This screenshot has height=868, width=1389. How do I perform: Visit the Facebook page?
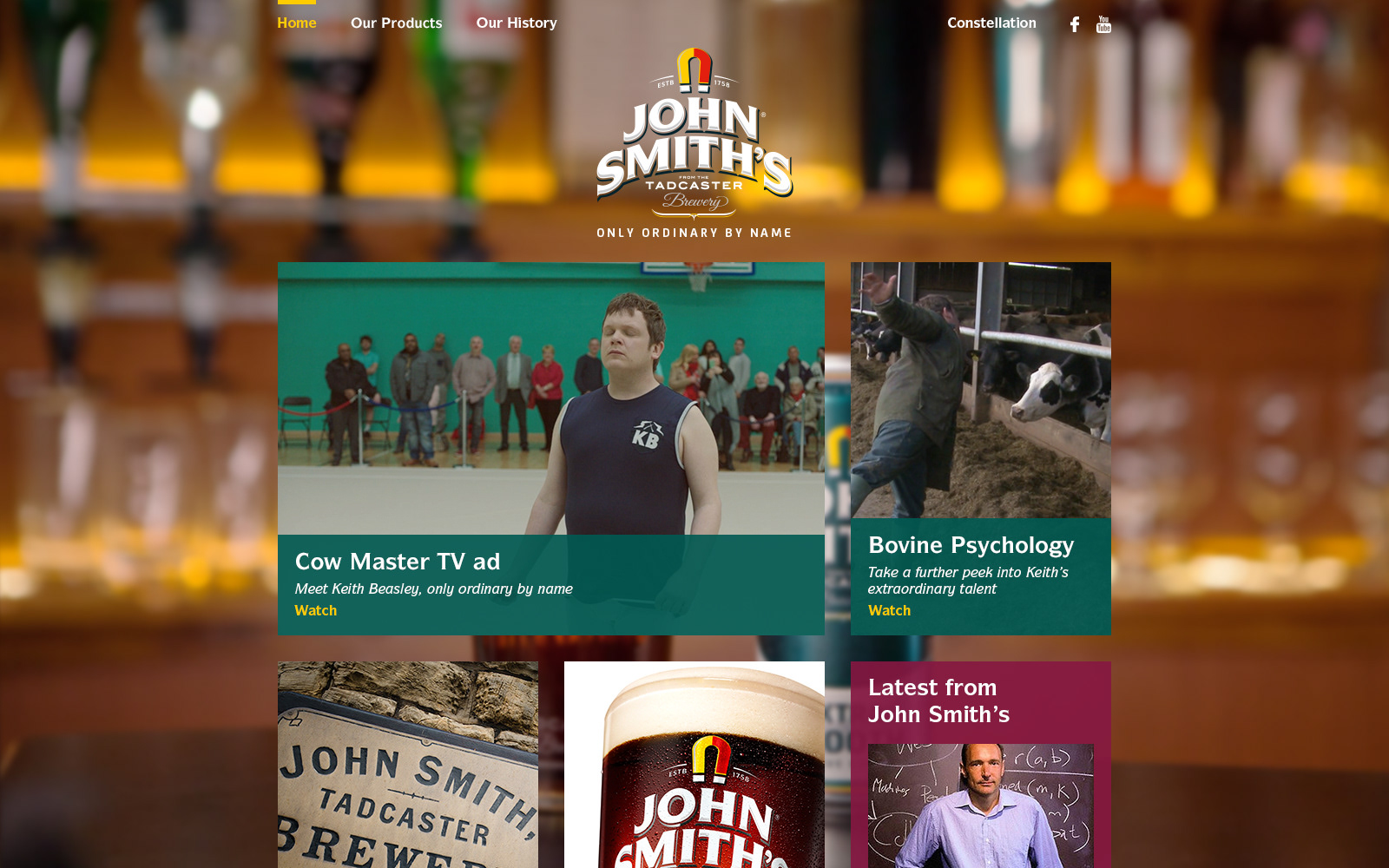pos(1075,24)
